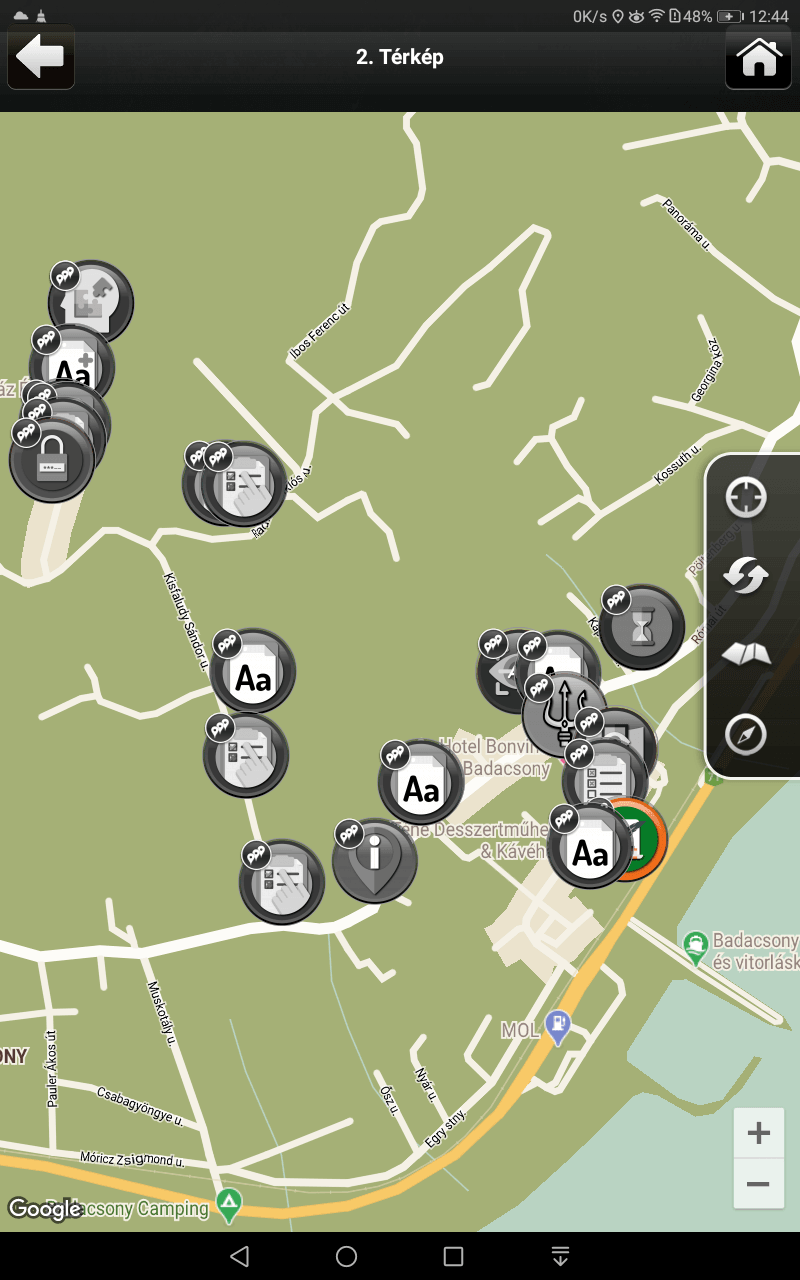Image resolution: width=800 pixels, height=1280 pixels.
Task: Open recent apps with square button
Action: click(x=453, y=1256)
